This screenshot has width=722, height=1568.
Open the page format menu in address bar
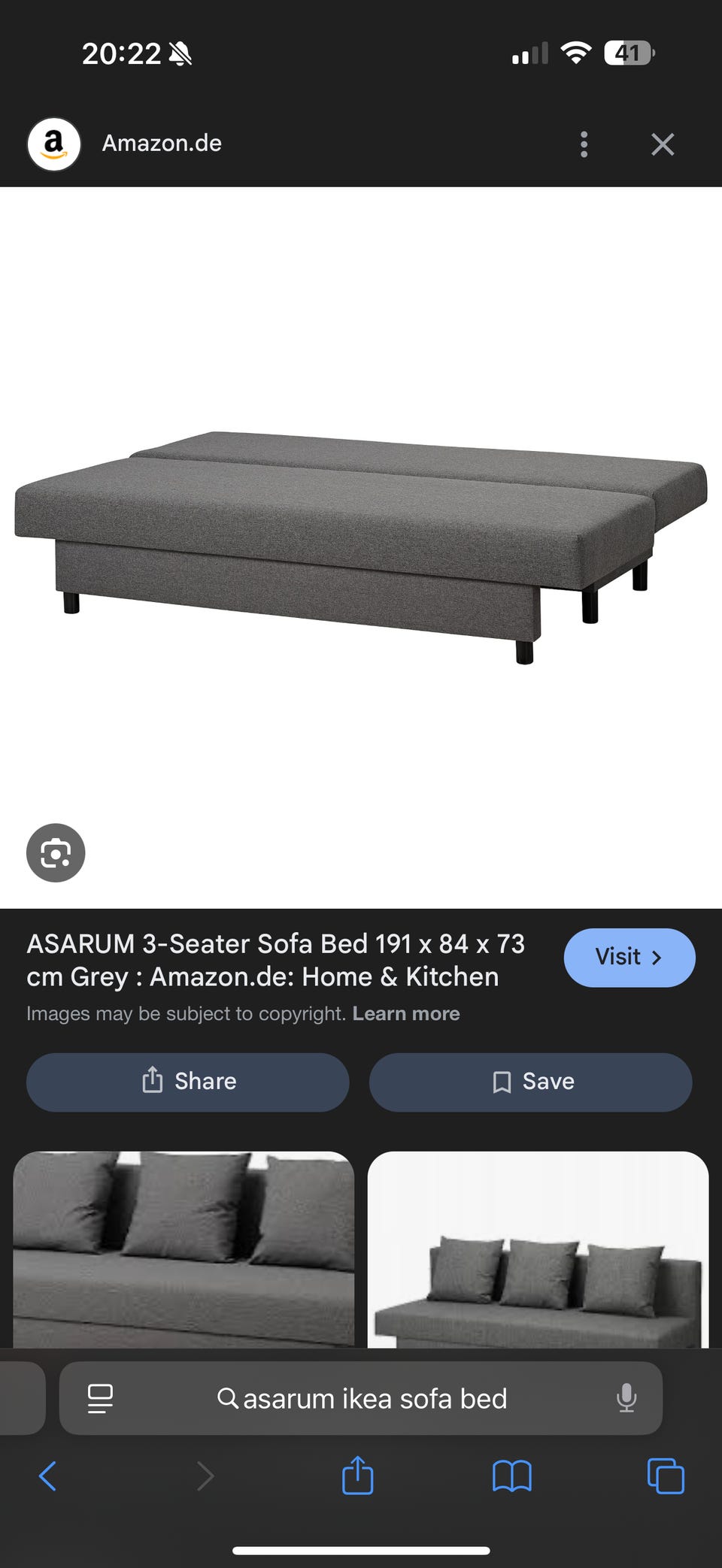click(x=100, y=1399)
